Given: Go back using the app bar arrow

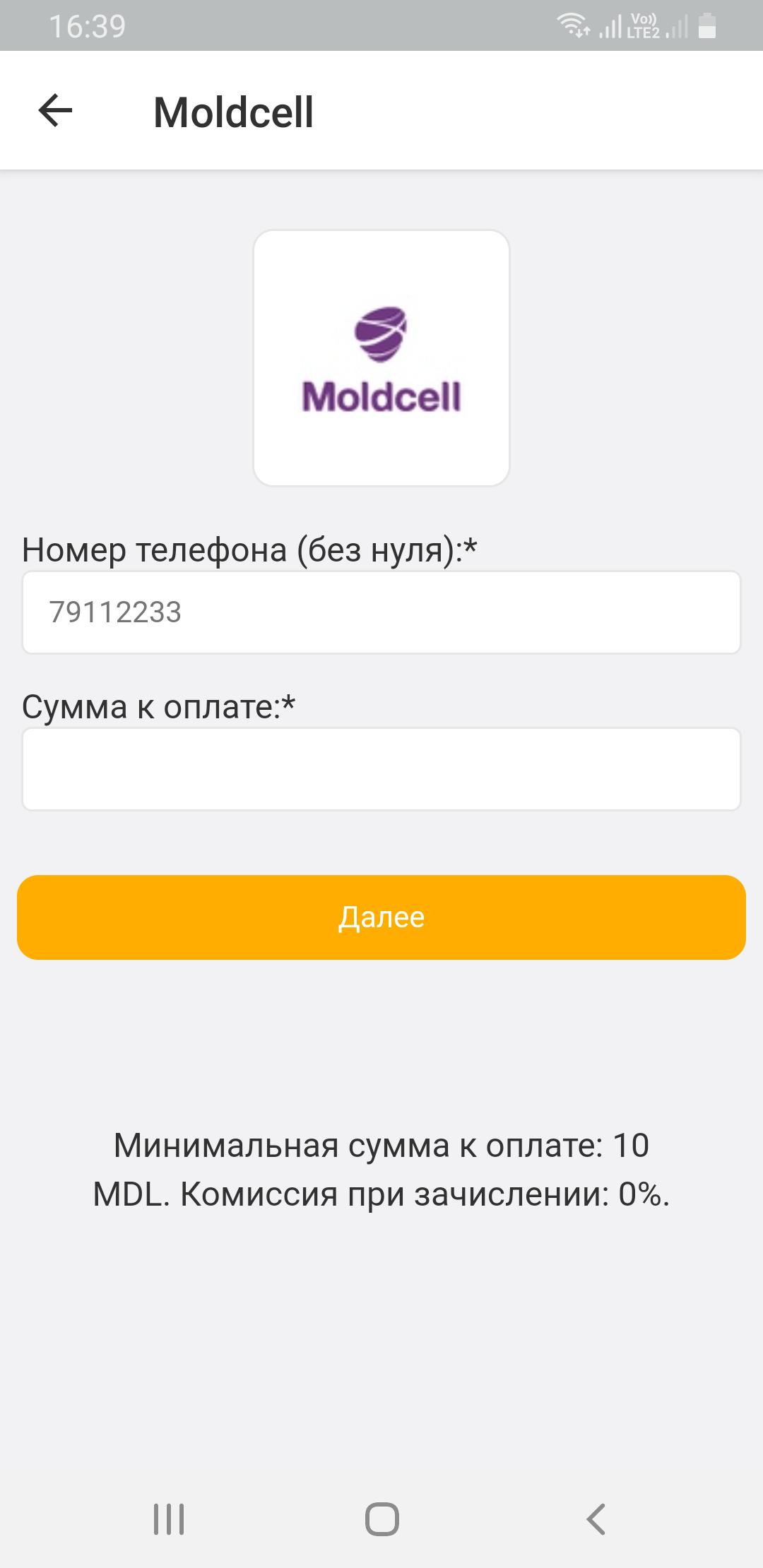Looking at the screenshot, I should [x=55, y=111].
